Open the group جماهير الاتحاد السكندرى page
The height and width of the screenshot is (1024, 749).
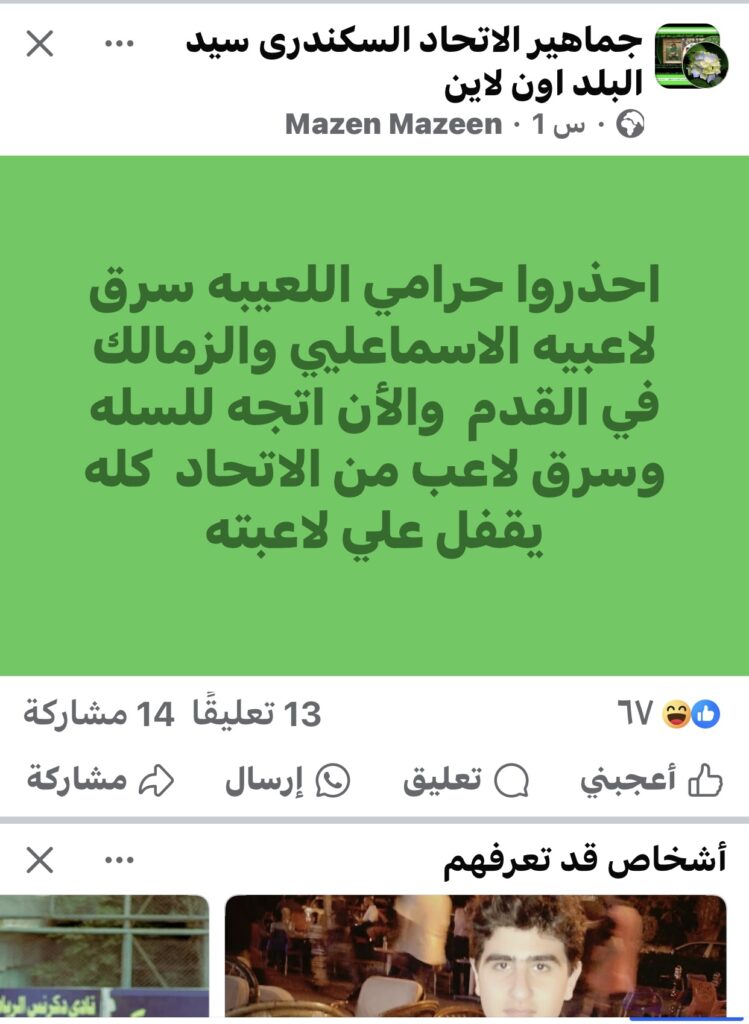tap(413, 62)
